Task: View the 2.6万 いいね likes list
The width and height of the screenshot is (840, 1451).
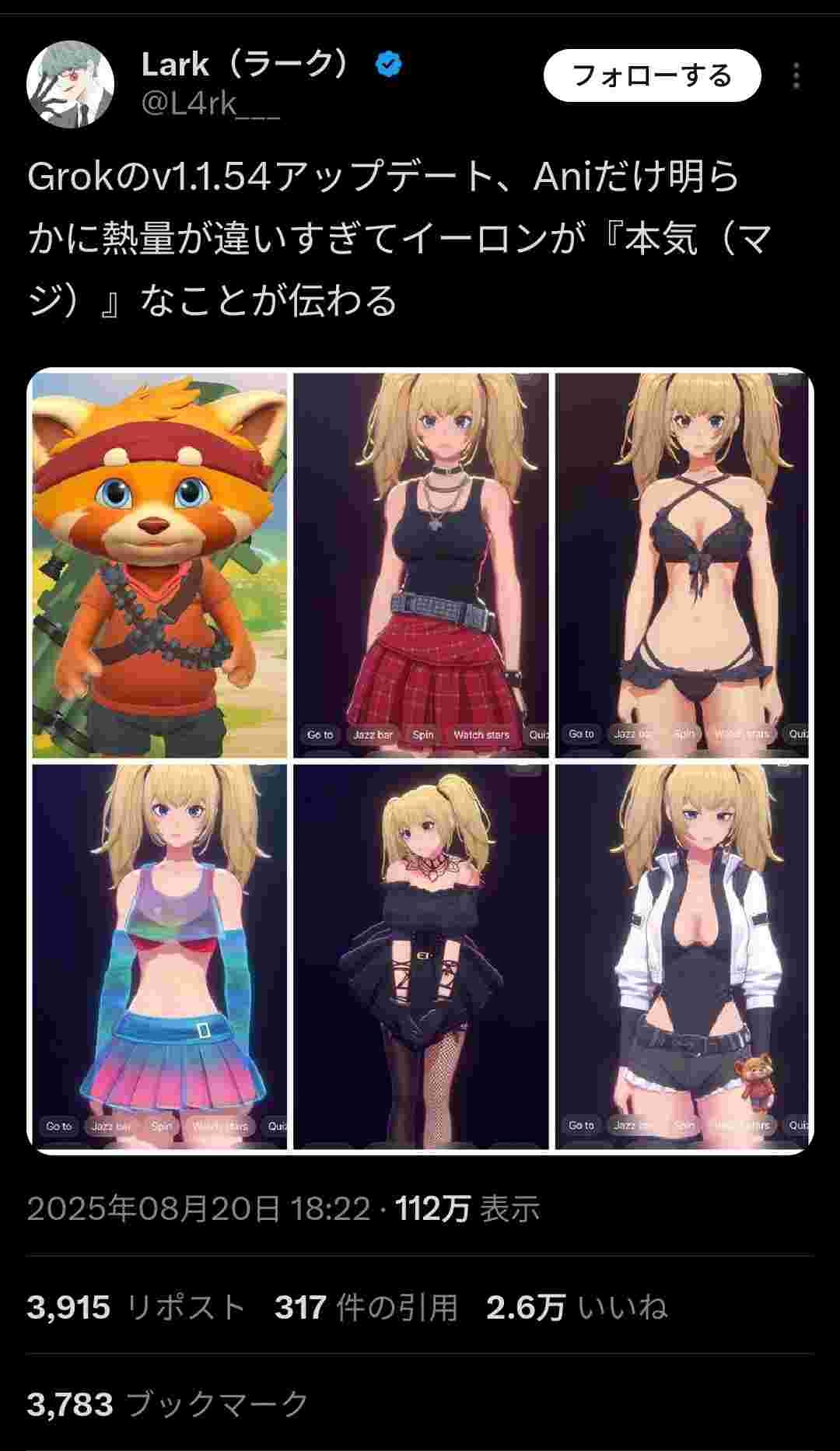Action: click(576, 1308)
